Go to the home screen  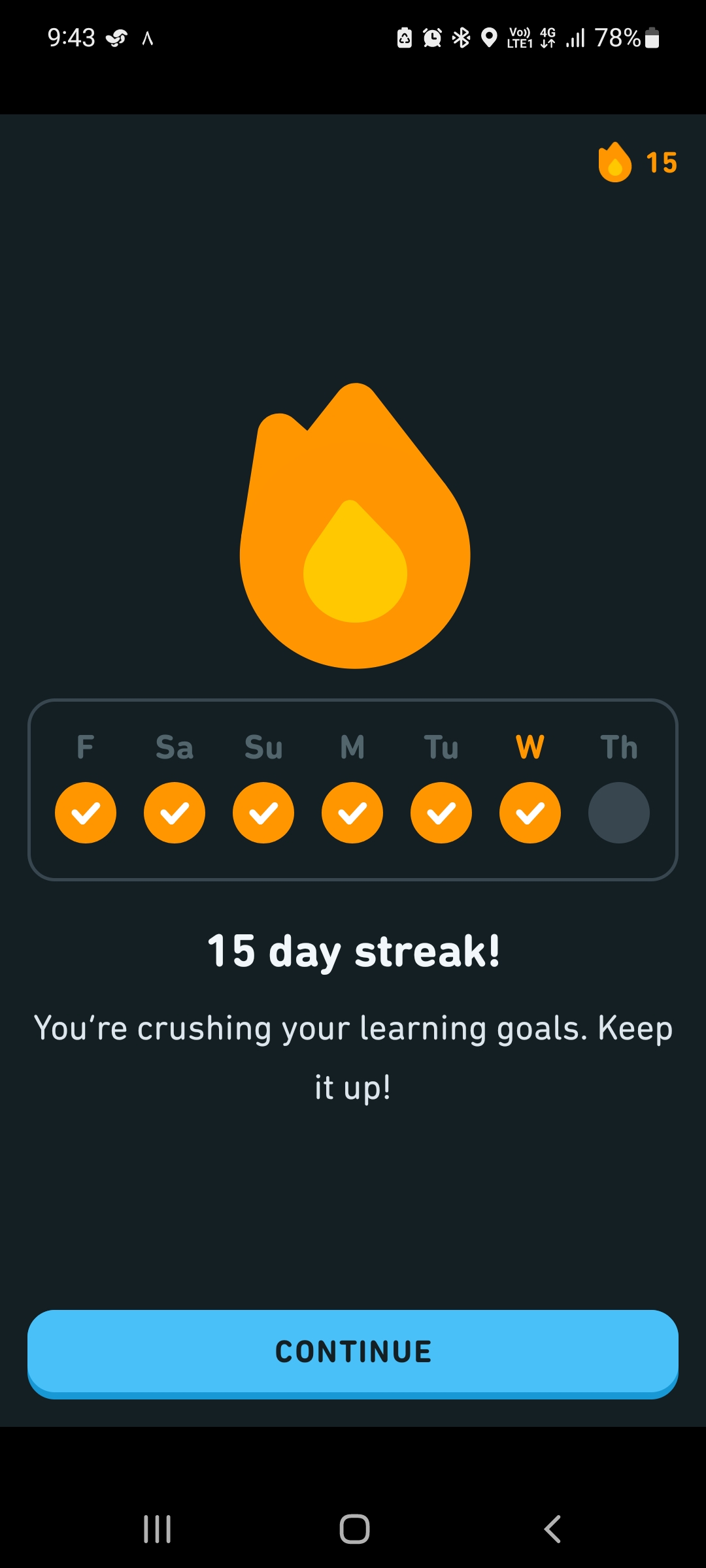pos(354,1529)
